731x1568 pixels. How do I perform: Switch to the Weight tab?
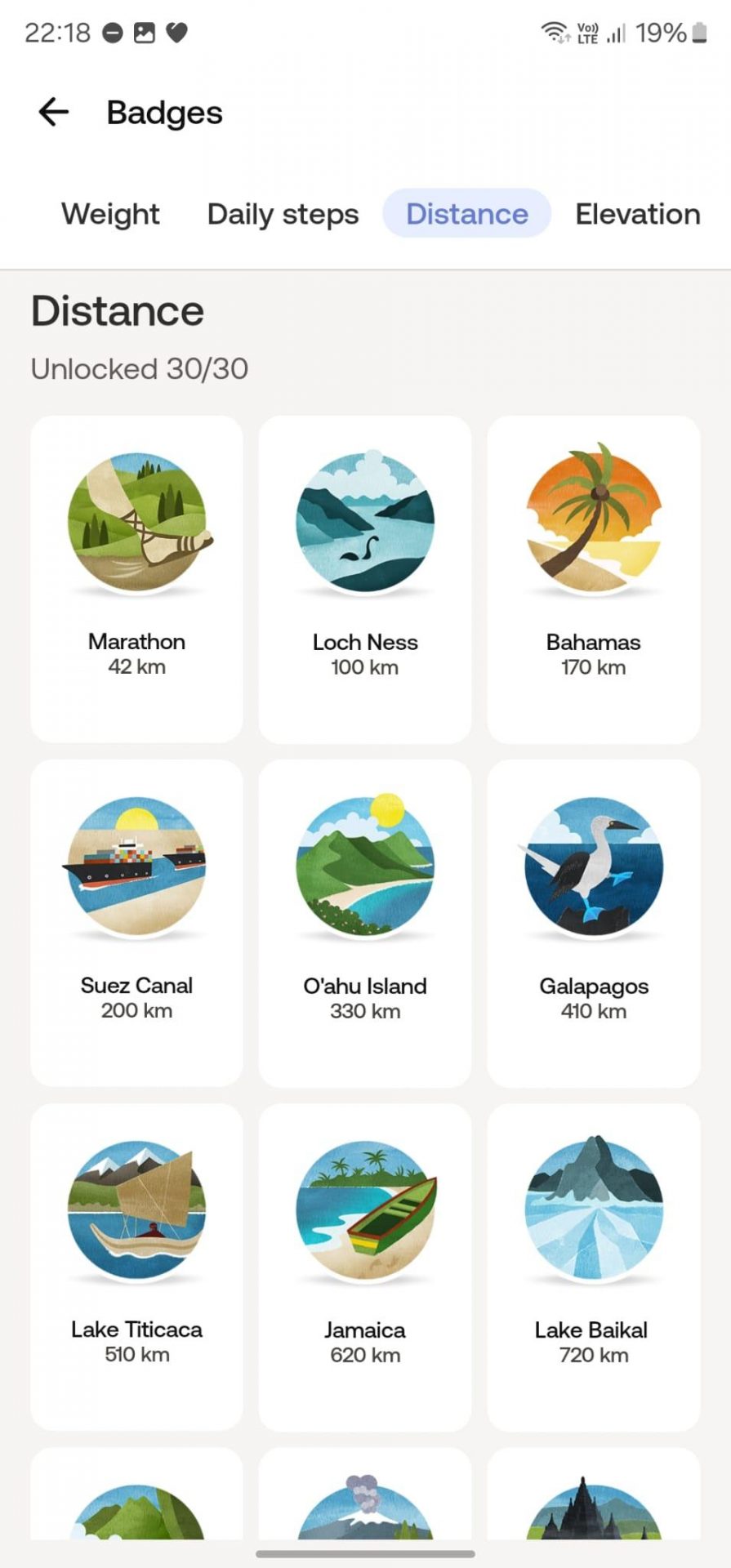point(110,214)
